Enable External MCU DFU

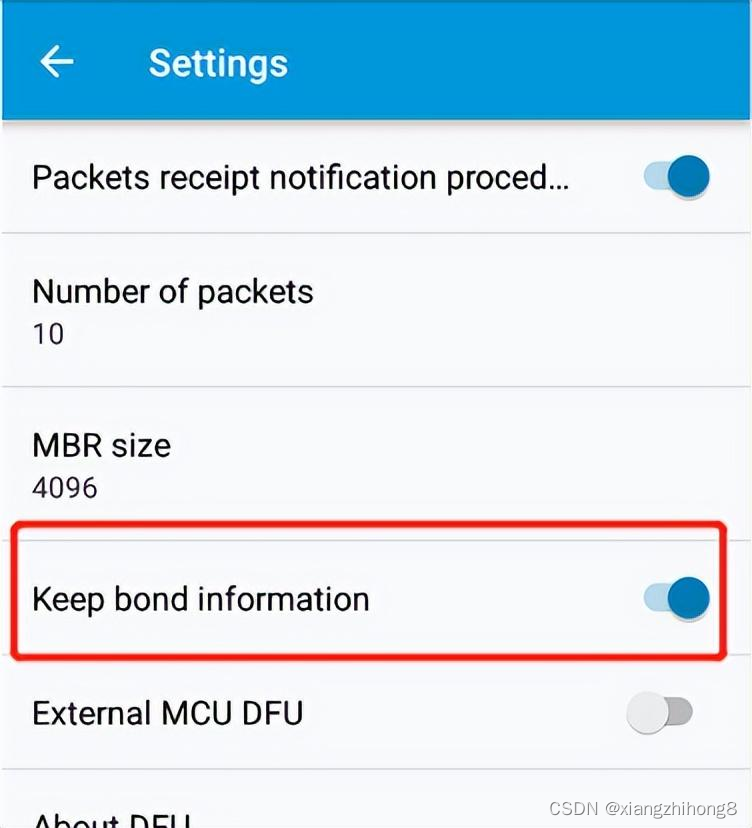[x=659, y=712]
